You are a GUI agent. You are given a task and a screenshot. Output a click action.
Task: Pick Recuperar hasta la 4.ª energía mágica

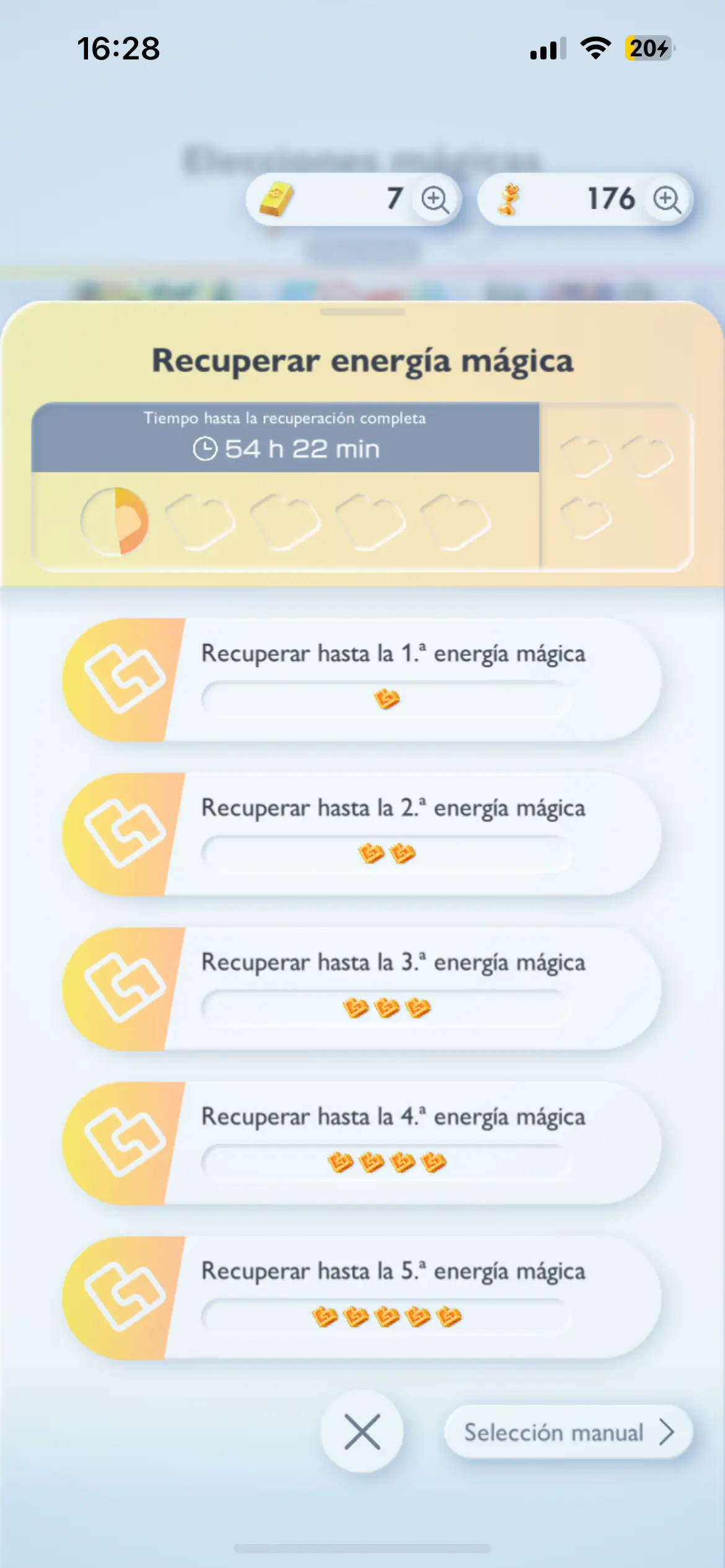coord(362,1143)
